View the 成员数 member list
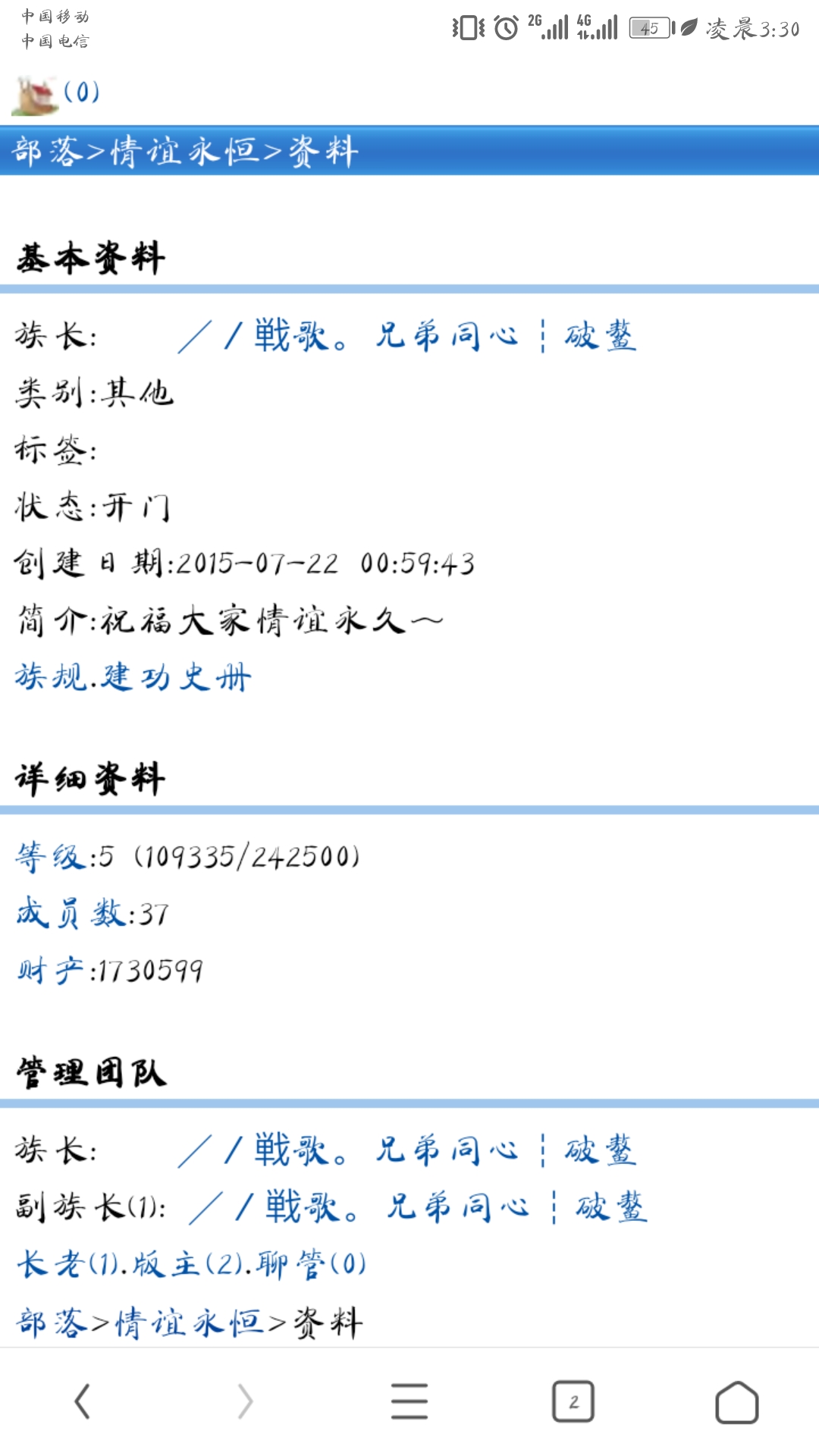Screen dimensions: 819x1456 click(x=71, y=913)
